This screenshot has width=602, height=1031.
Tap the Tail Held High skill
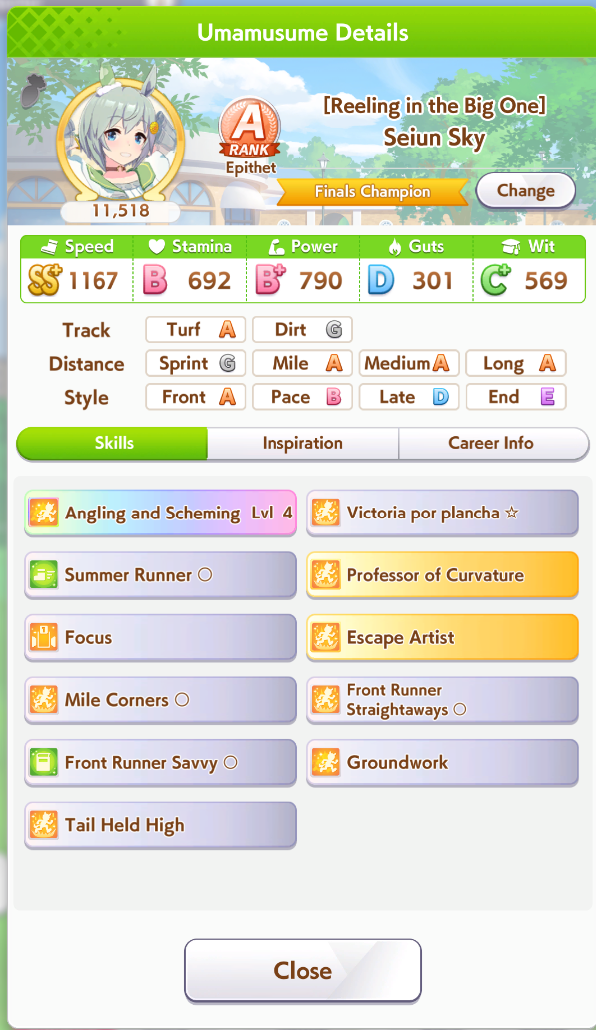160,825
